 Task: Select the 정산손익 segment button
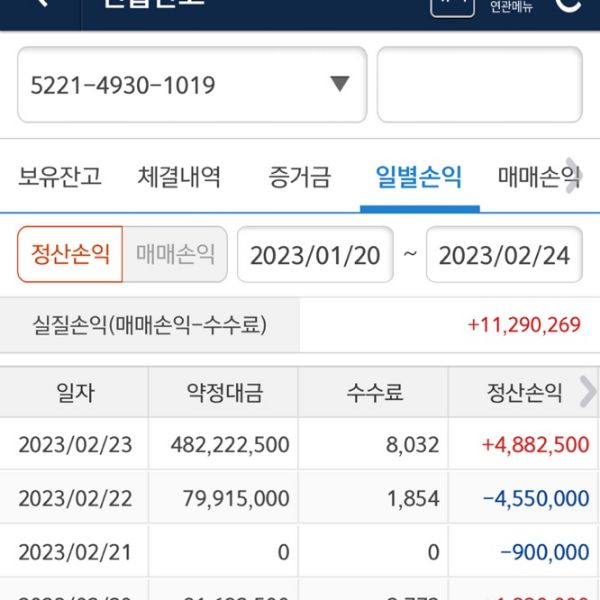pyautogui.click(x=70, y=254)
